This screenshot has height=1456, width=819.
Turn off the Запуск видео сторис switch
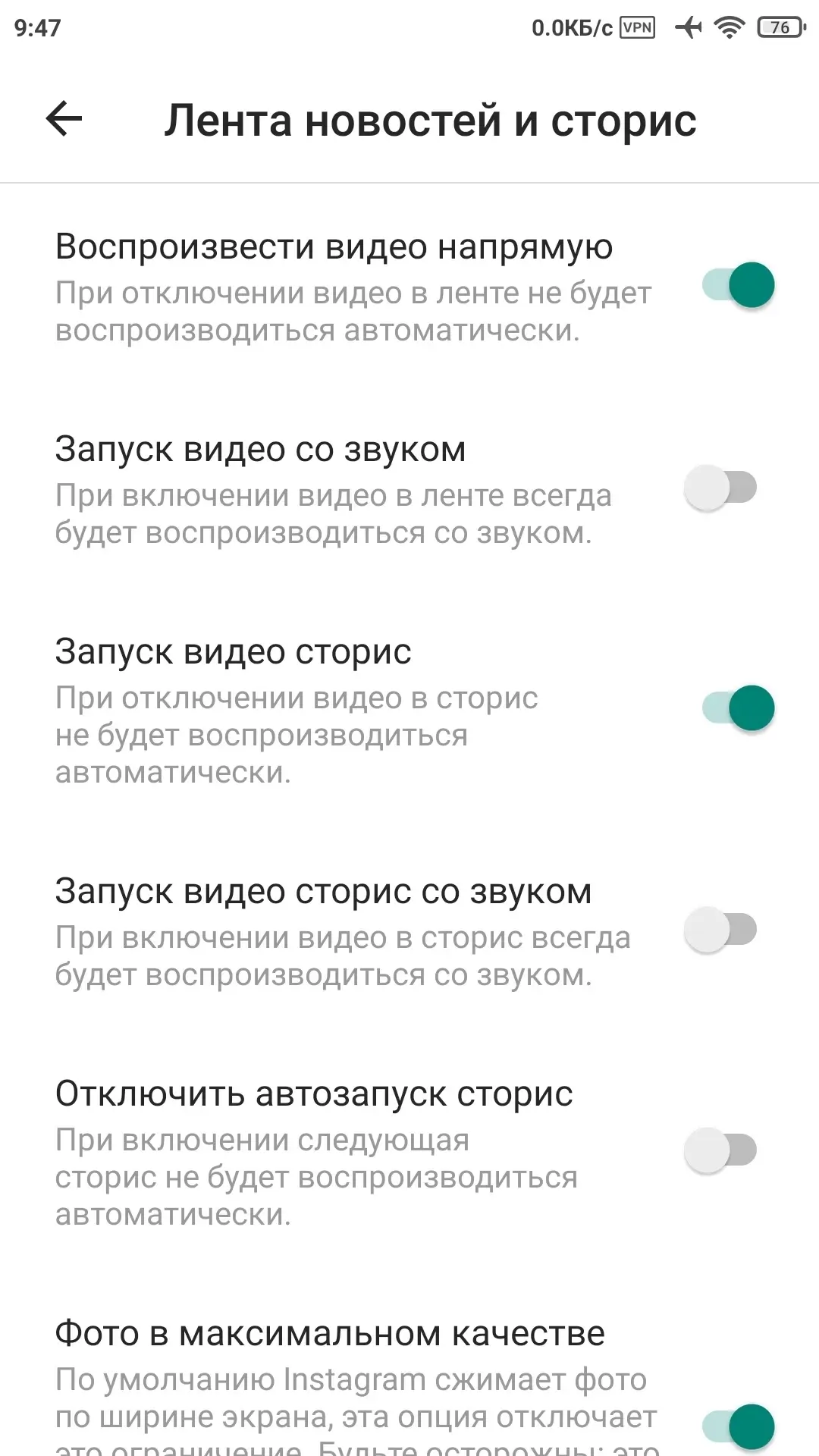[737, 708]
